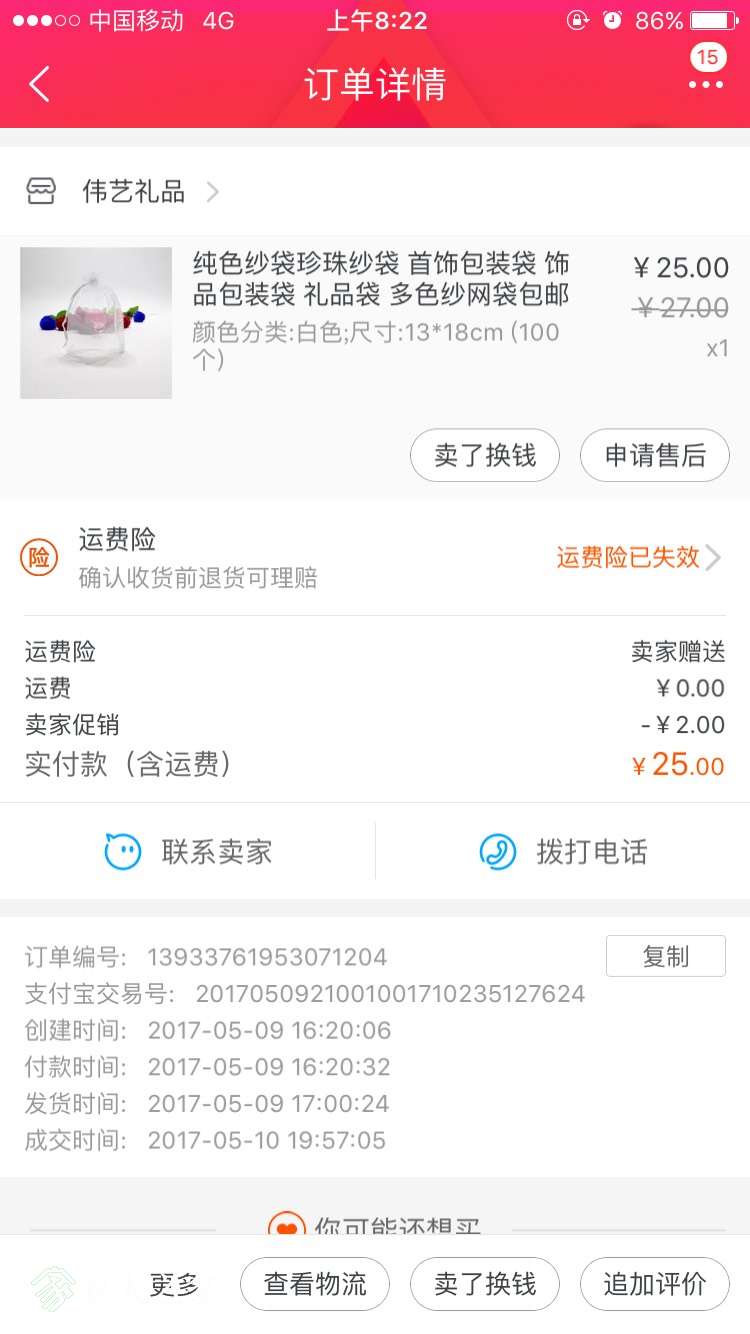Request after-sales via 申请售后
The width and height of the screenshot is (750, 1334).
(x=655, y=456)
